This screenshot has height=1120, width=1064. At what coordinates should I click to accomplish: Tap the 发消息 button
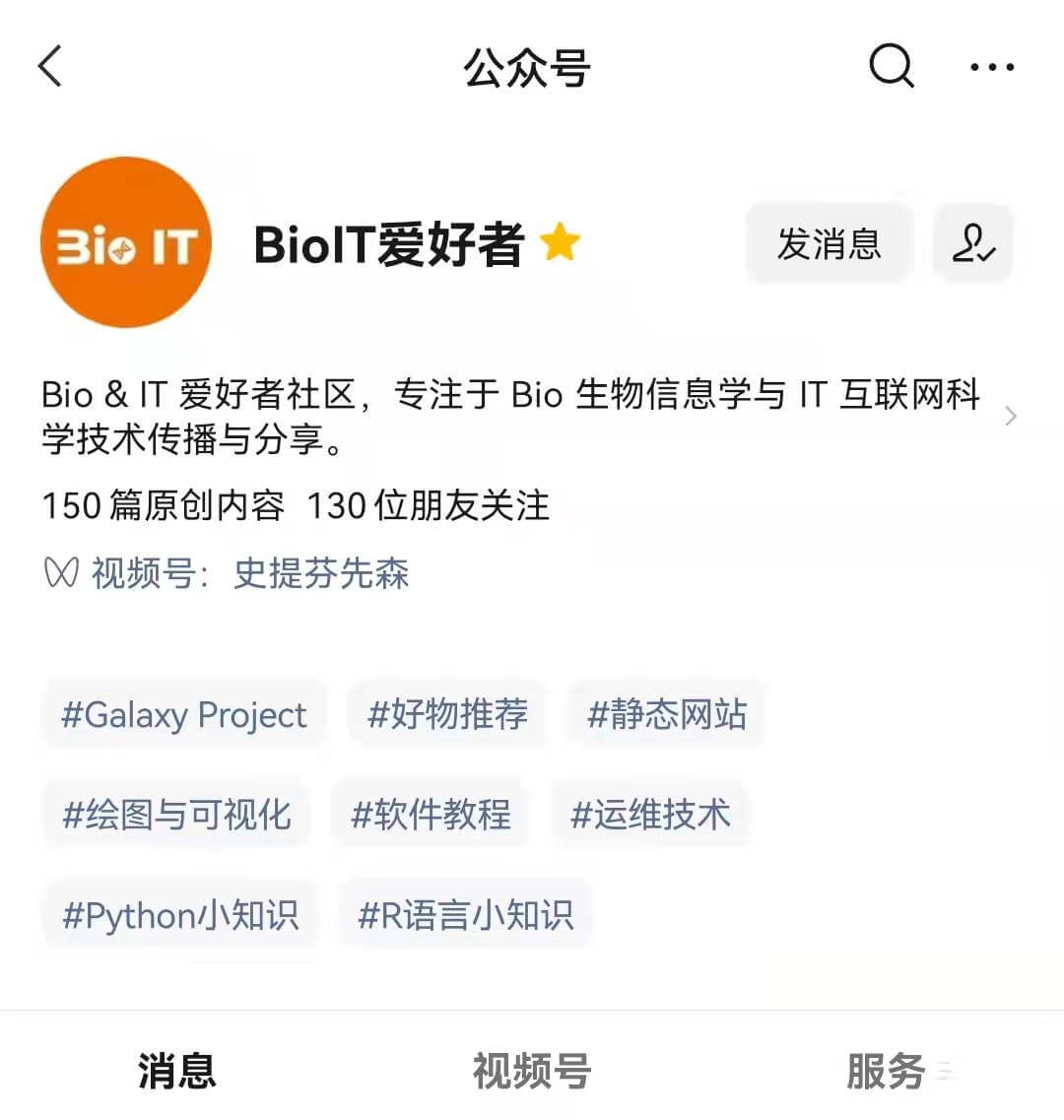(829, 243)
